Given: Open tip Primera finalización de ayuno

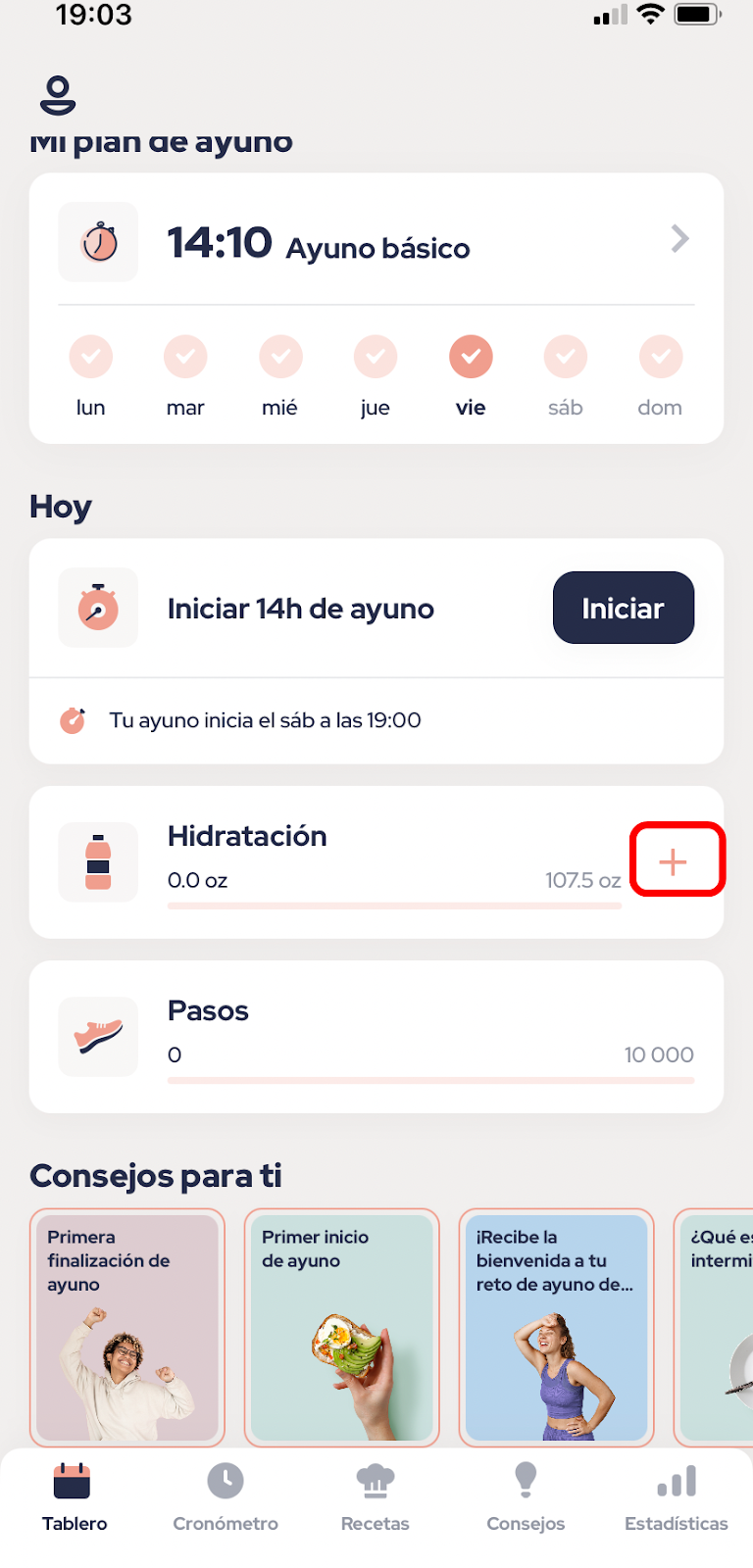Looking at the screenshot, I should (127, 1328).
